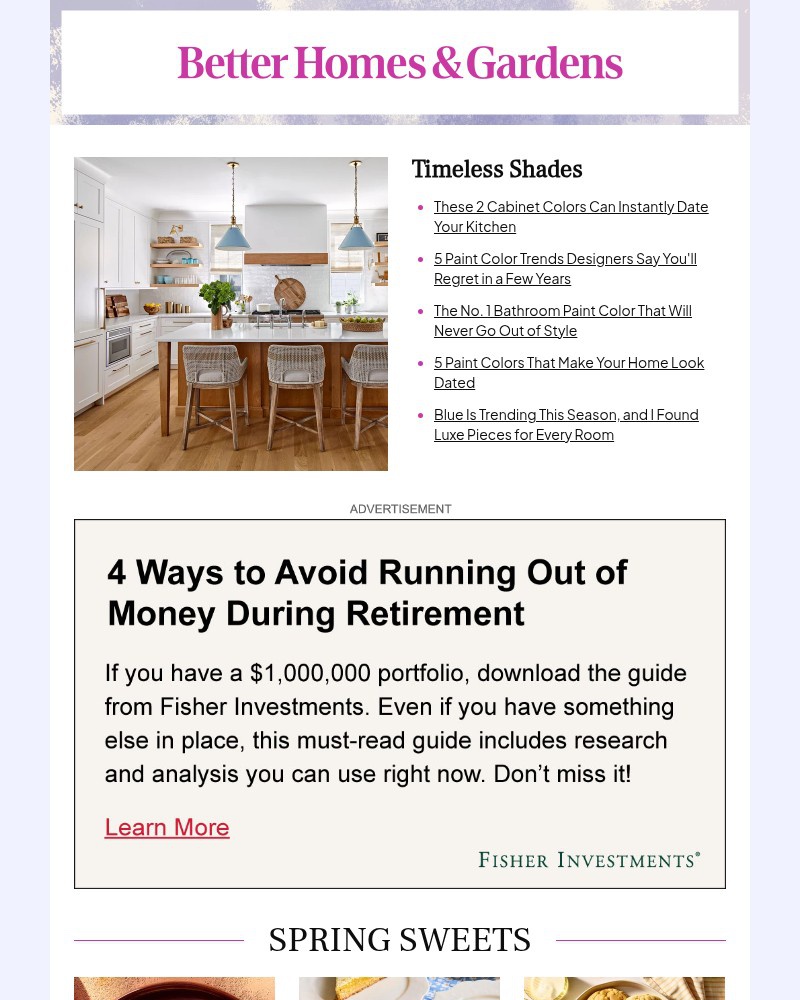
Task: Click the retirement guide ad headline
Action: point(367,592)
